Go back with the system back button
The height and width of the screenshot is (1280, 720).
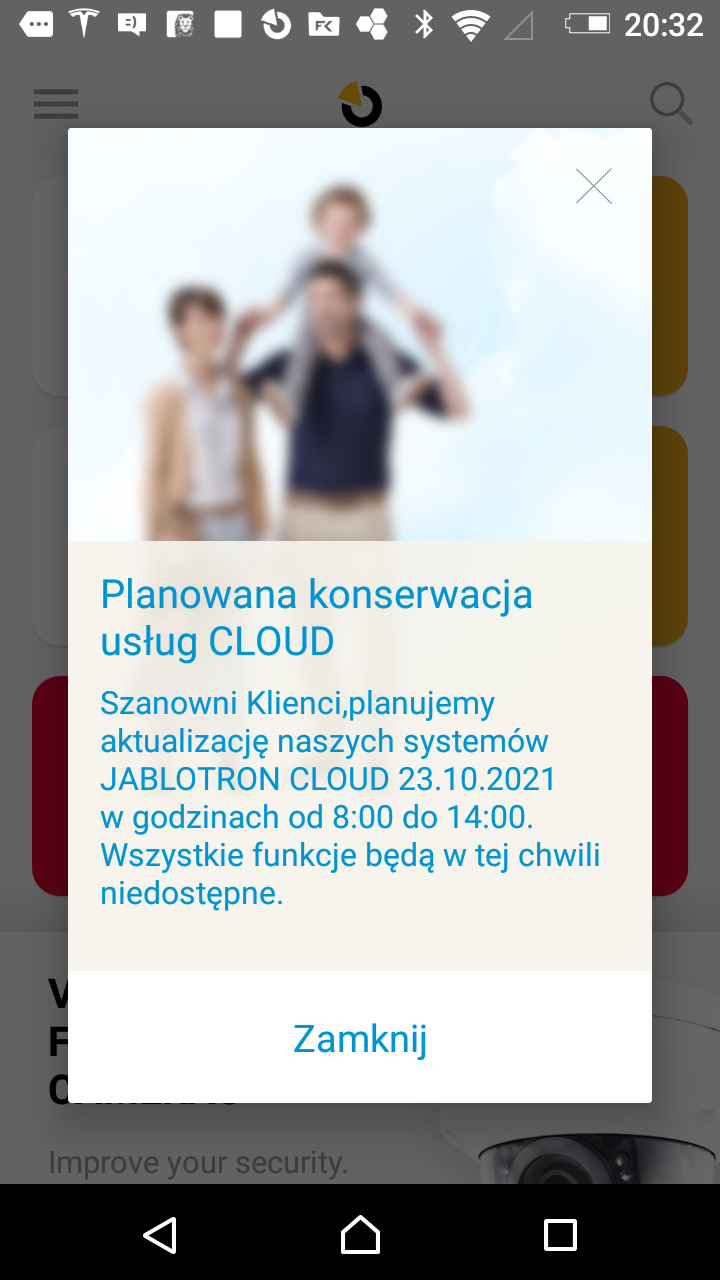(x=160, y=1235)
